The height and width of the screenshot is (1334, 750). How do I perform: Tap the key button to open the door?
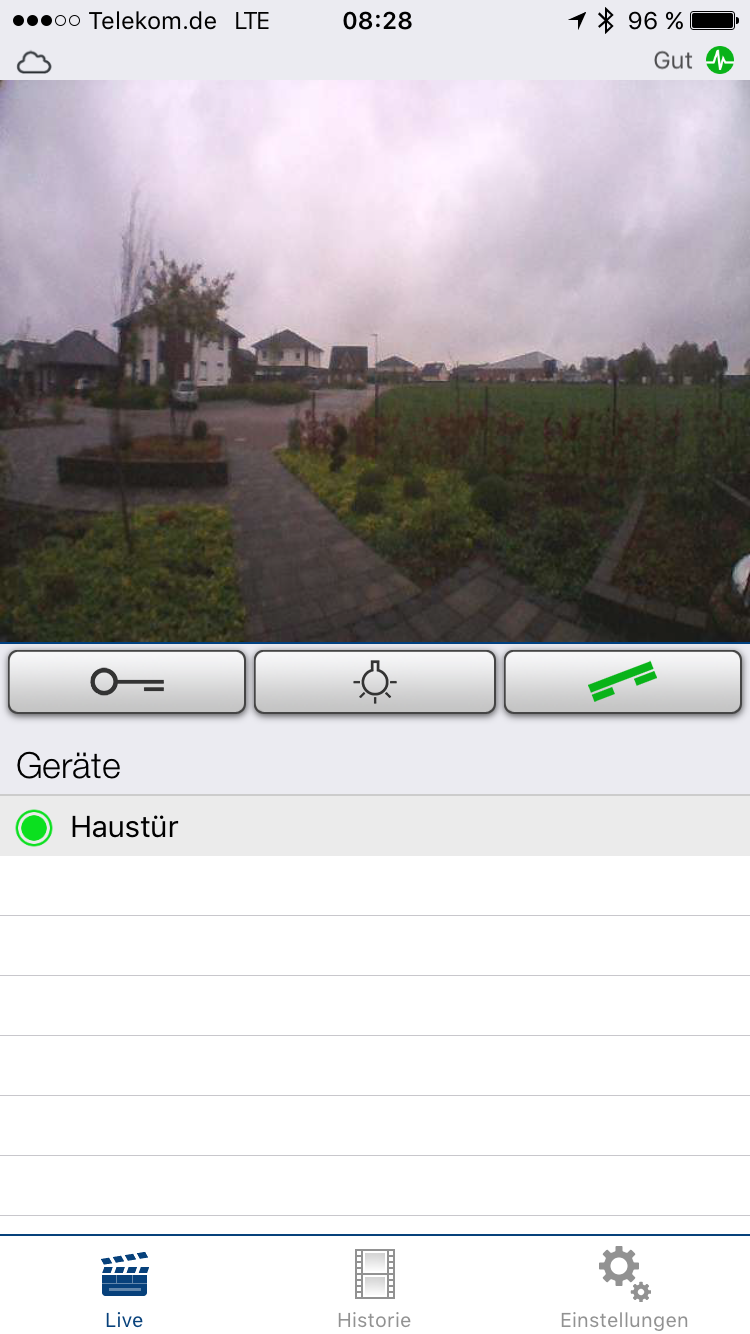tap(127, 682)
